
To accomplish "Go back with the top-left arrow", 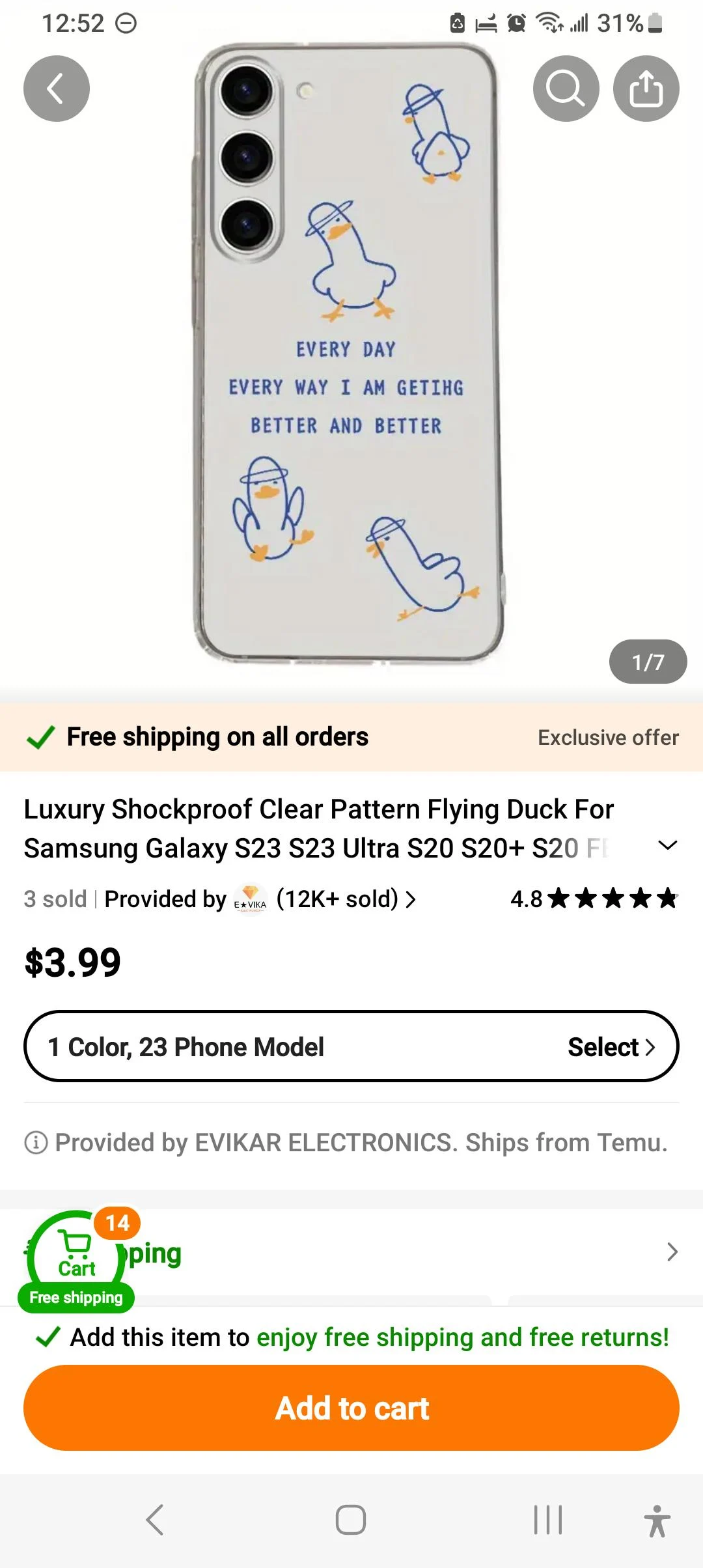I will 56,88.
